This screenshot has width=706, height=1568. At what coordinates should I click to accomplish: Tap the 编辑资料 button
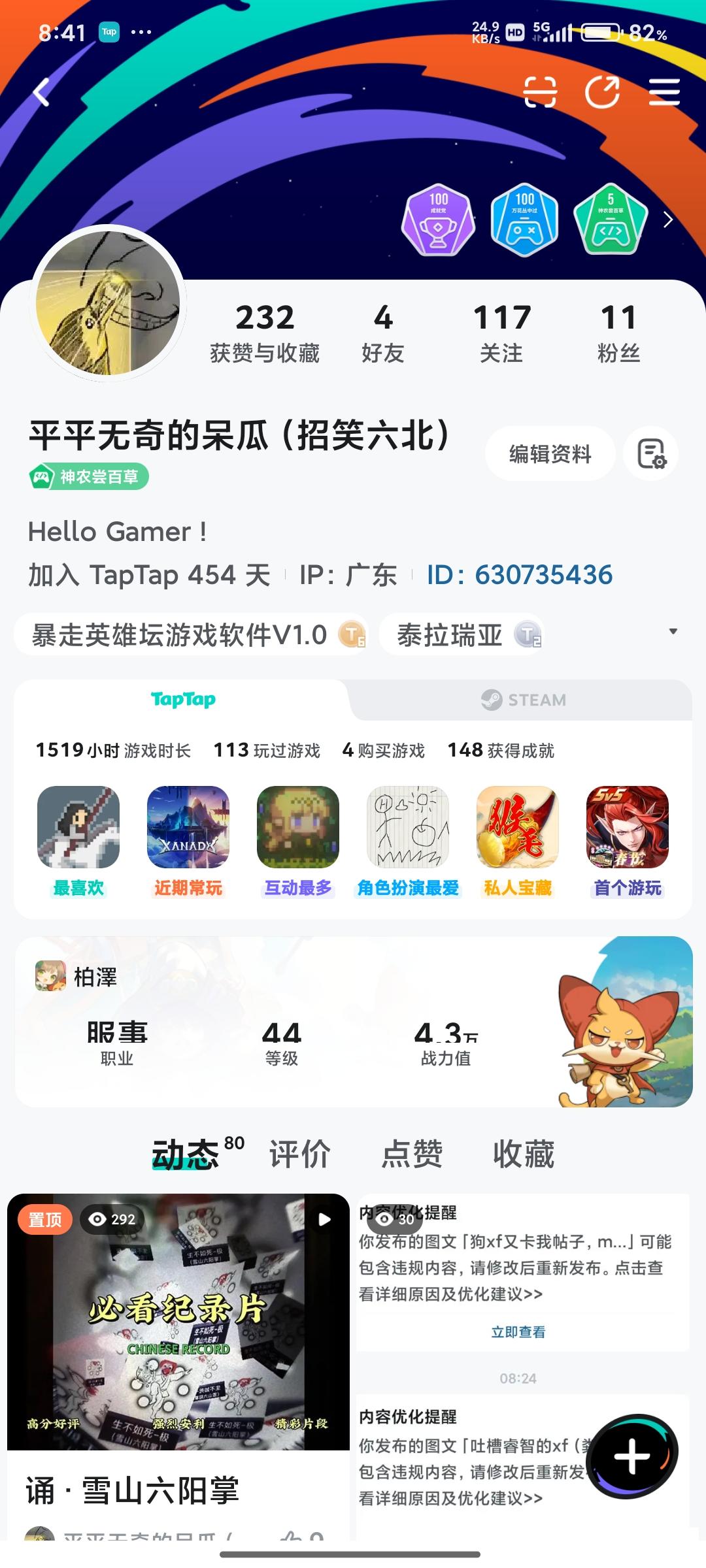[x=550, y=453]
